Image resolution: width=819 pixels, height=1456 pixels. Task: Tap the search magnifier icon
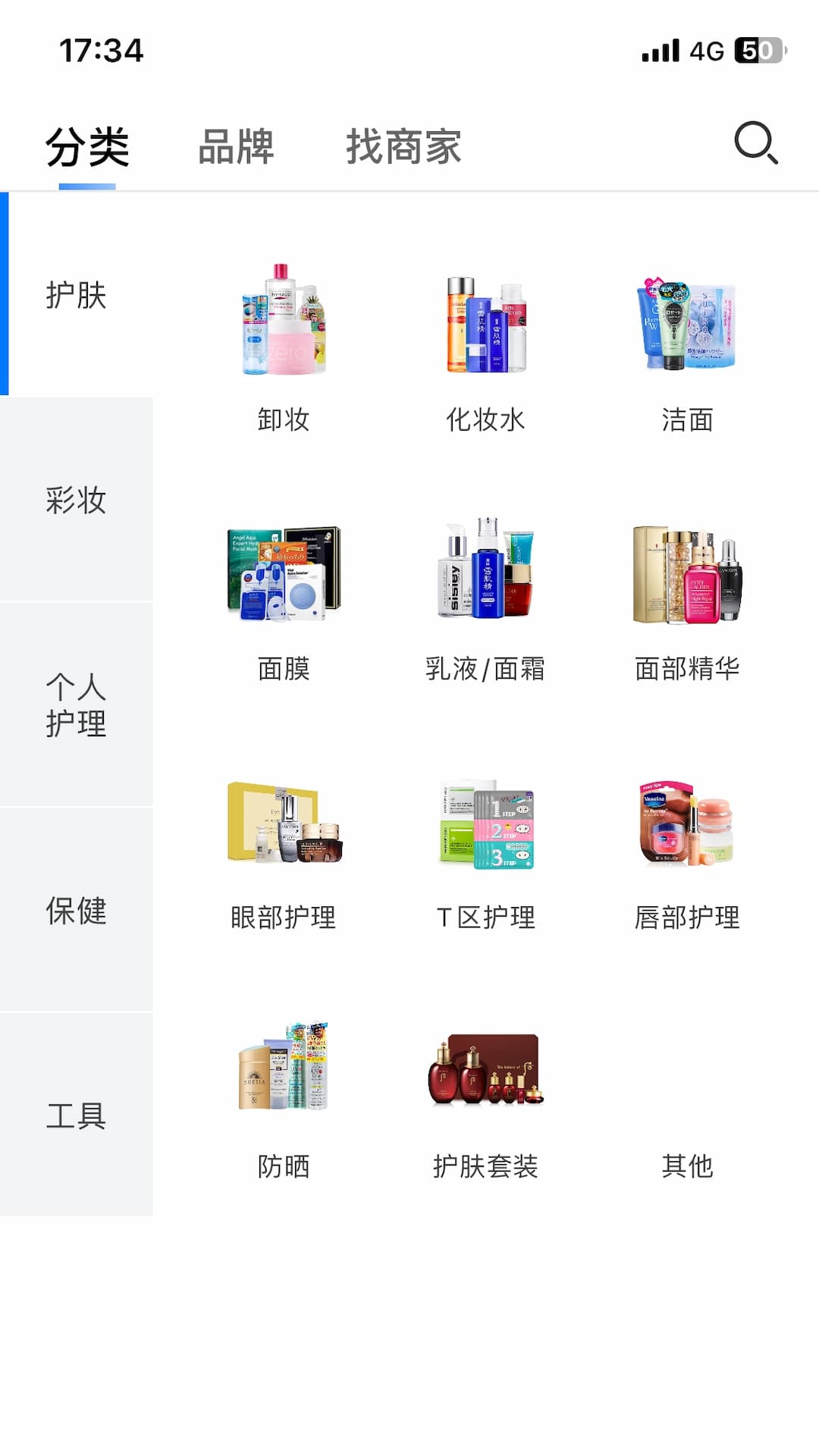pos(755,144)
